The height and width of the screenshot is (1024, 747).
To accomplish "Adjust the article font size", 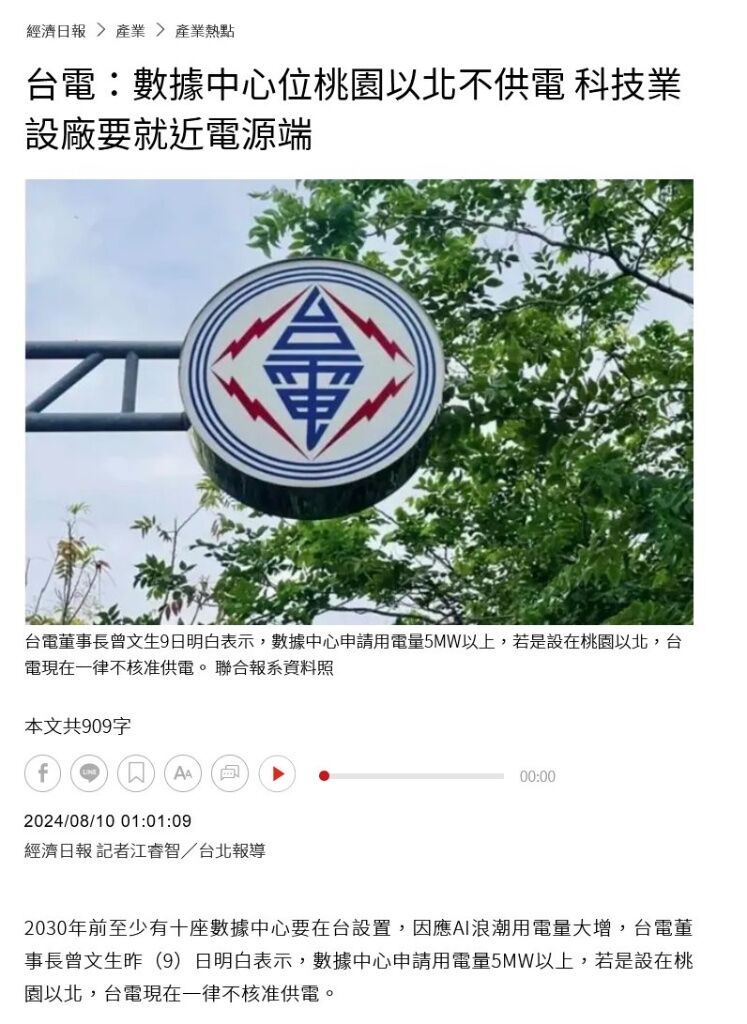I will (x=183, y=773).
